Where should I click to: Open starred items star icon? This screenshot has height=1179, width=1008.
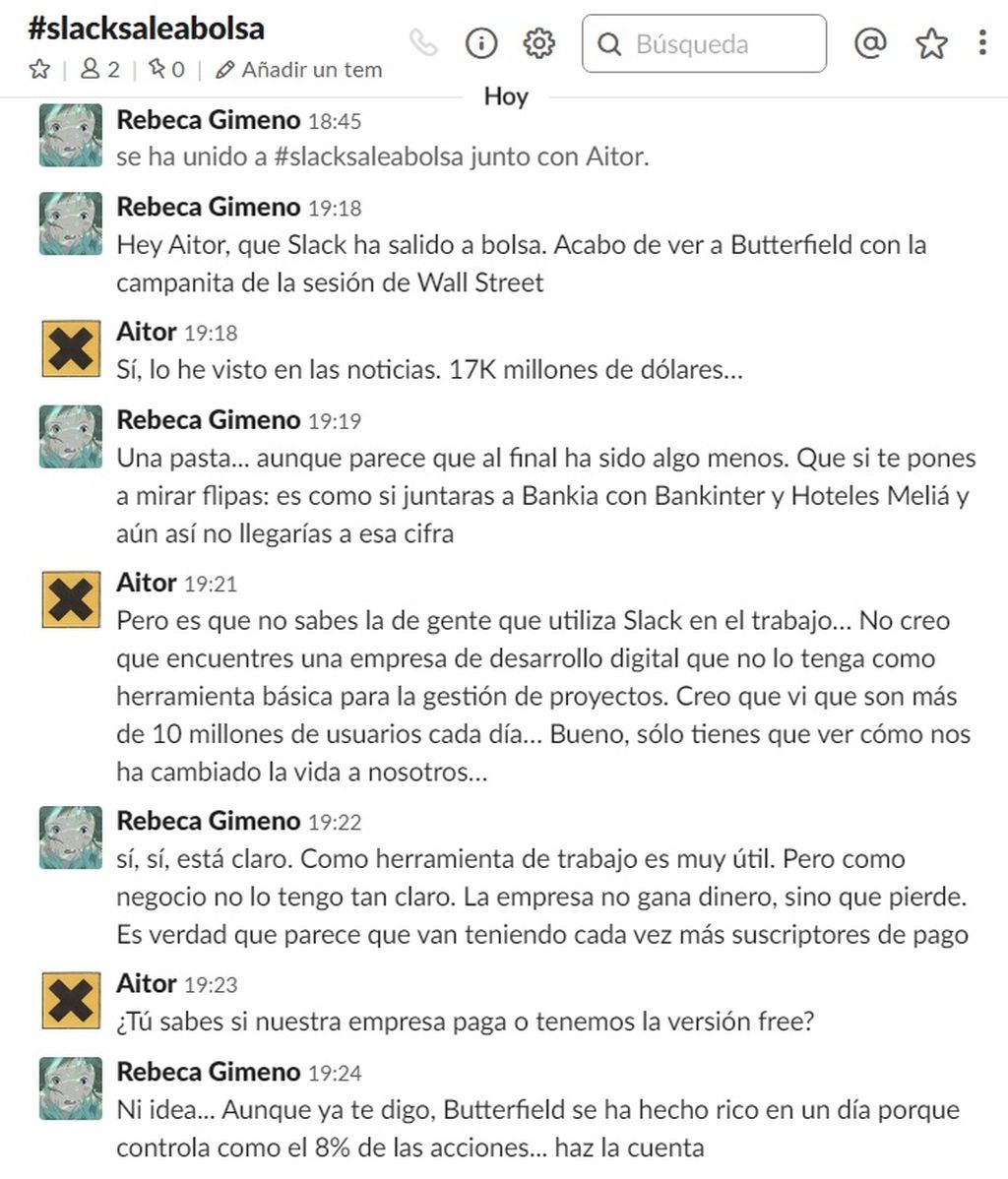tap(931, 43)
